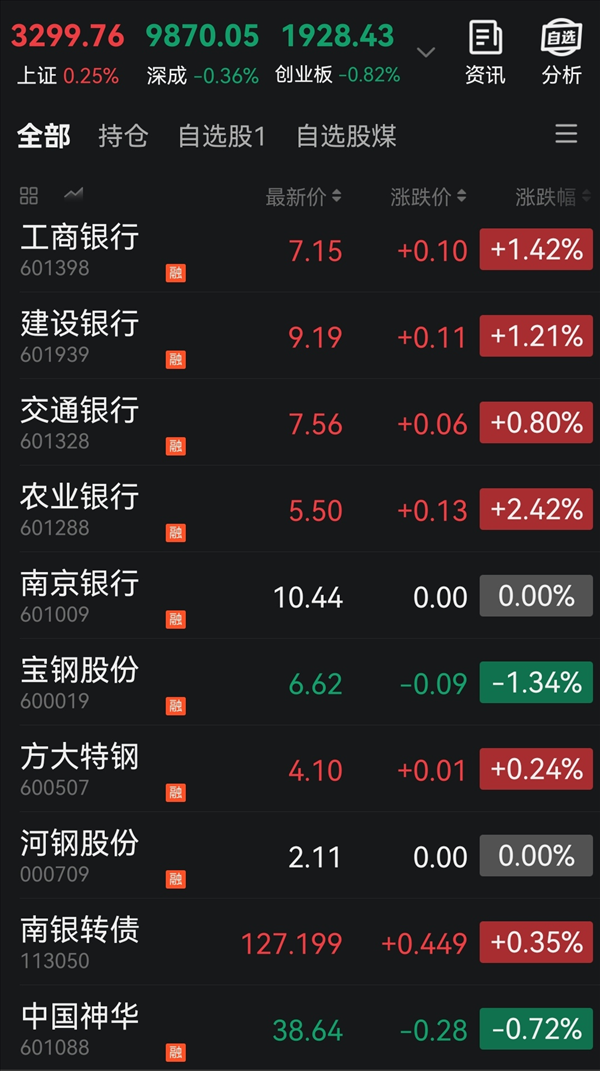Sort by 涨跌幅 column

[554, 197]
